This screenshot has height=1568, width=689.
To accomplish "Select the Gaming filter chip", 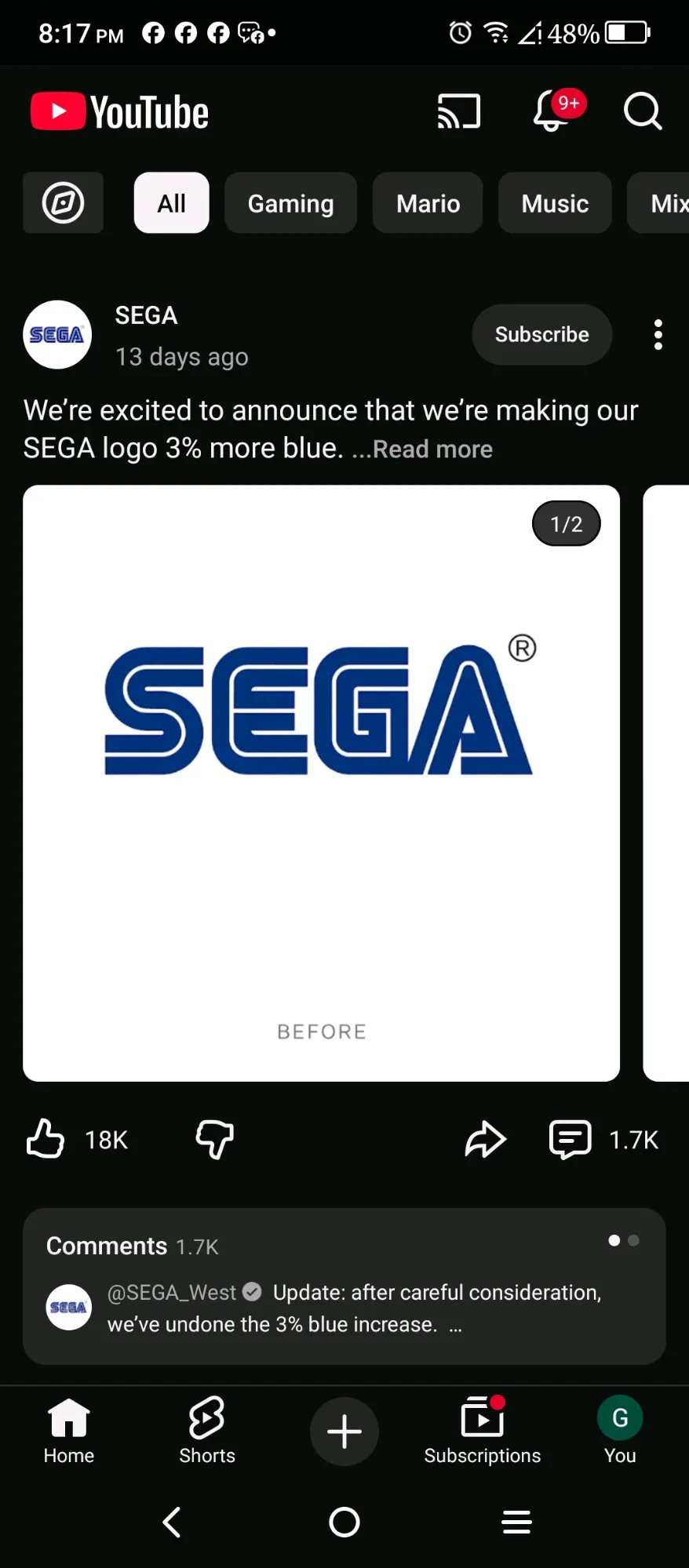I will 290,203.
